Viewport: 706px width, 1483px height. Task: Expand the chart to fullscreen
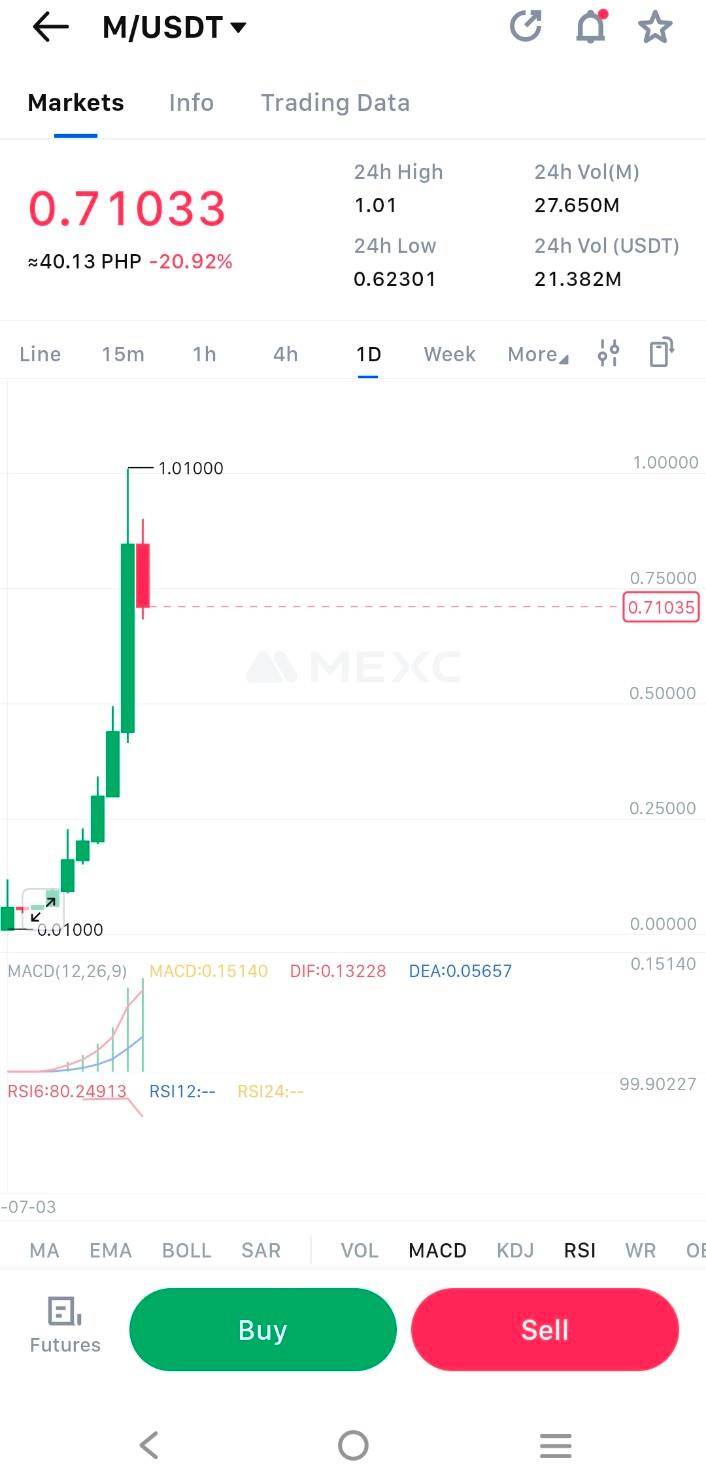(43, 908)
